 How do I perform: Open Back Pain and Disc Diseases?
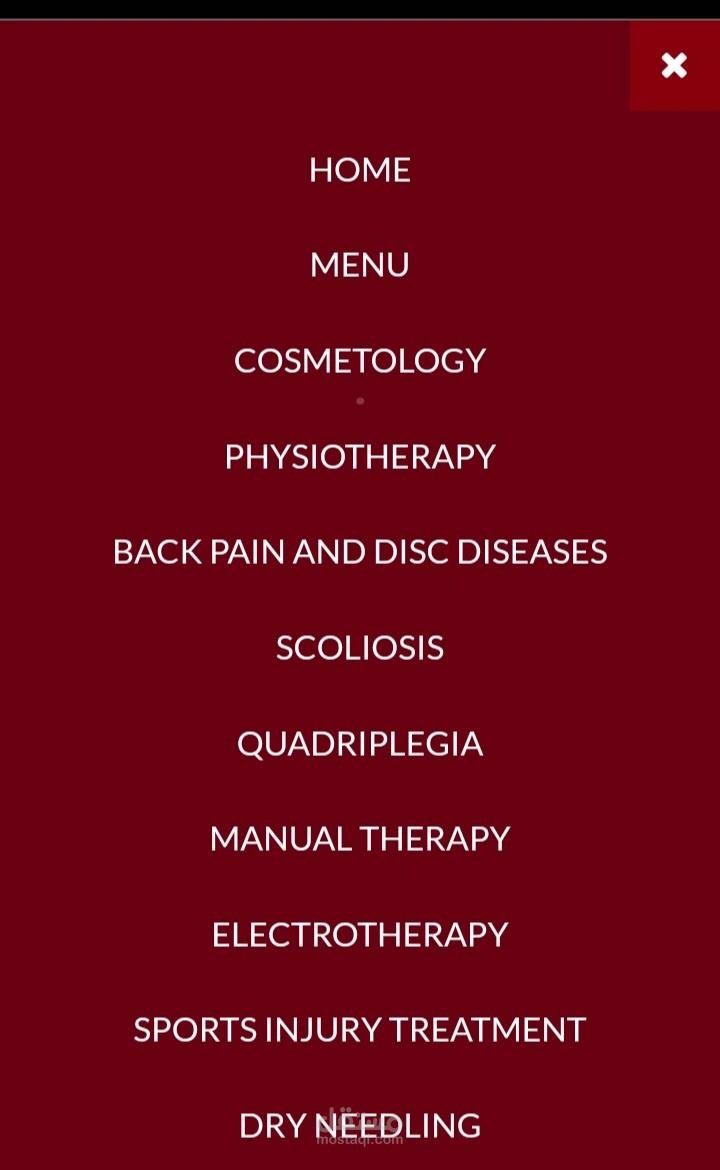pos(360,552)
